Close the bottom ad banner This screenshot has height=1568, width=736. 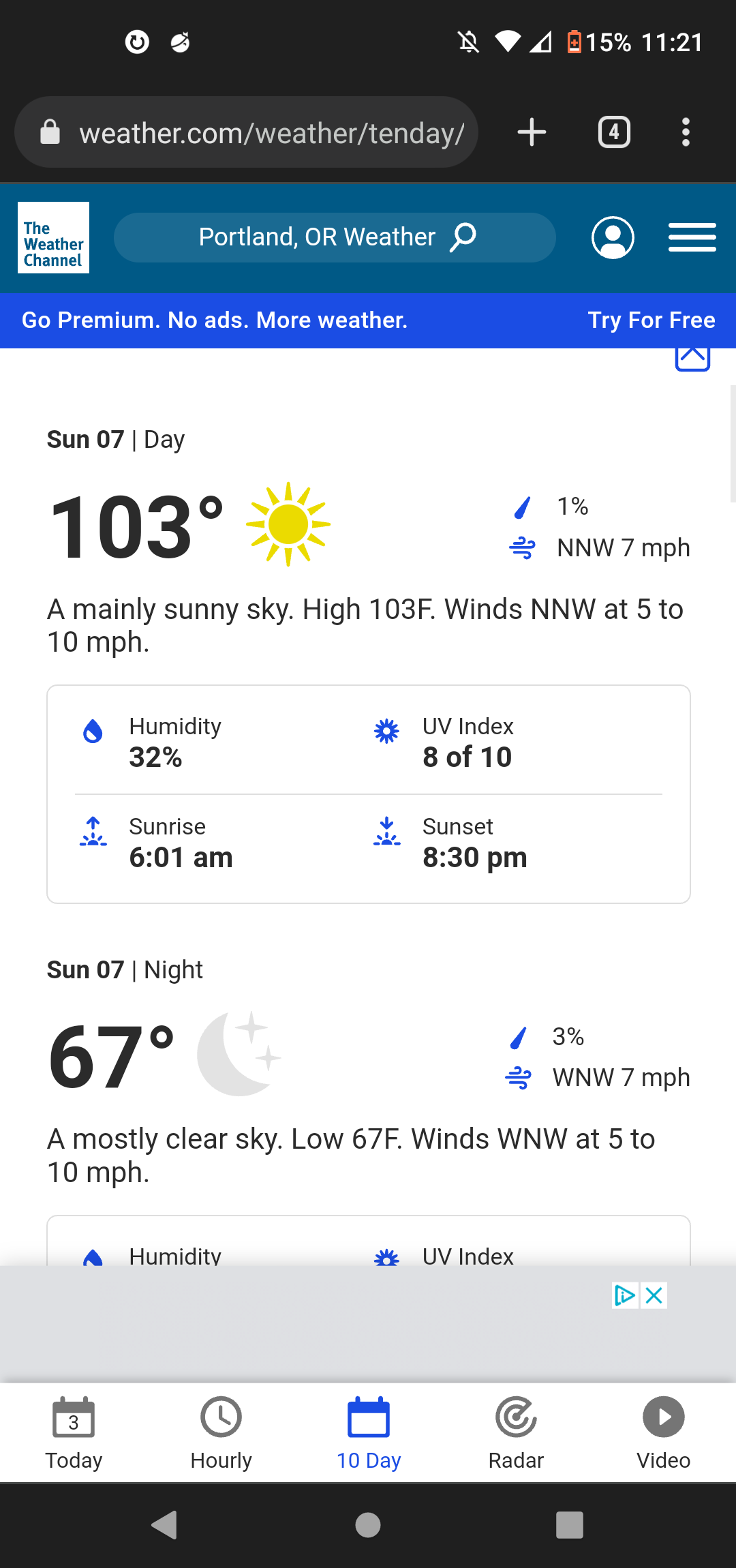click(654, 1295)
